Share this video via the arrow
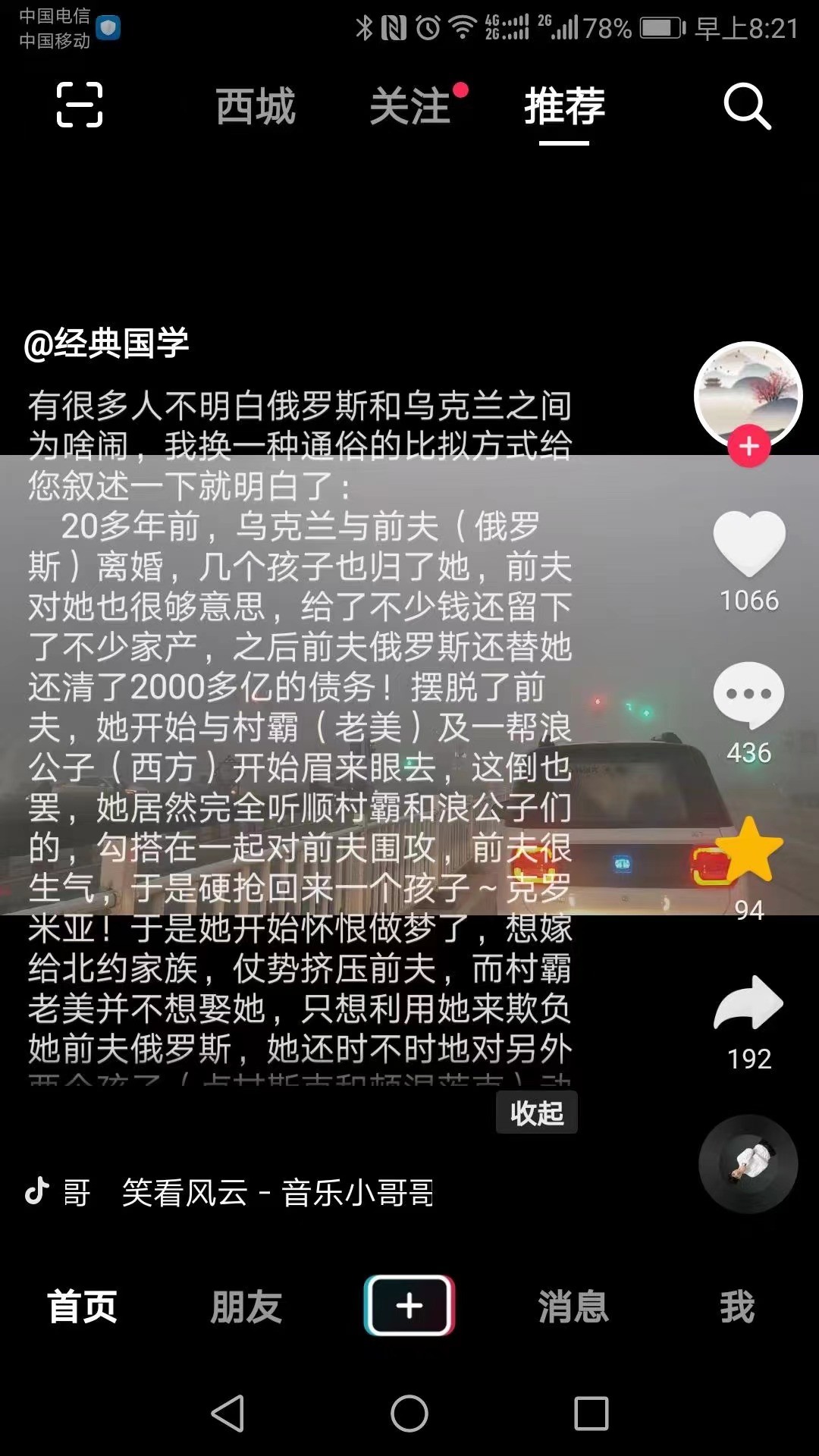This screenshot has height=1456, width=819. [x=748, y=1003]
